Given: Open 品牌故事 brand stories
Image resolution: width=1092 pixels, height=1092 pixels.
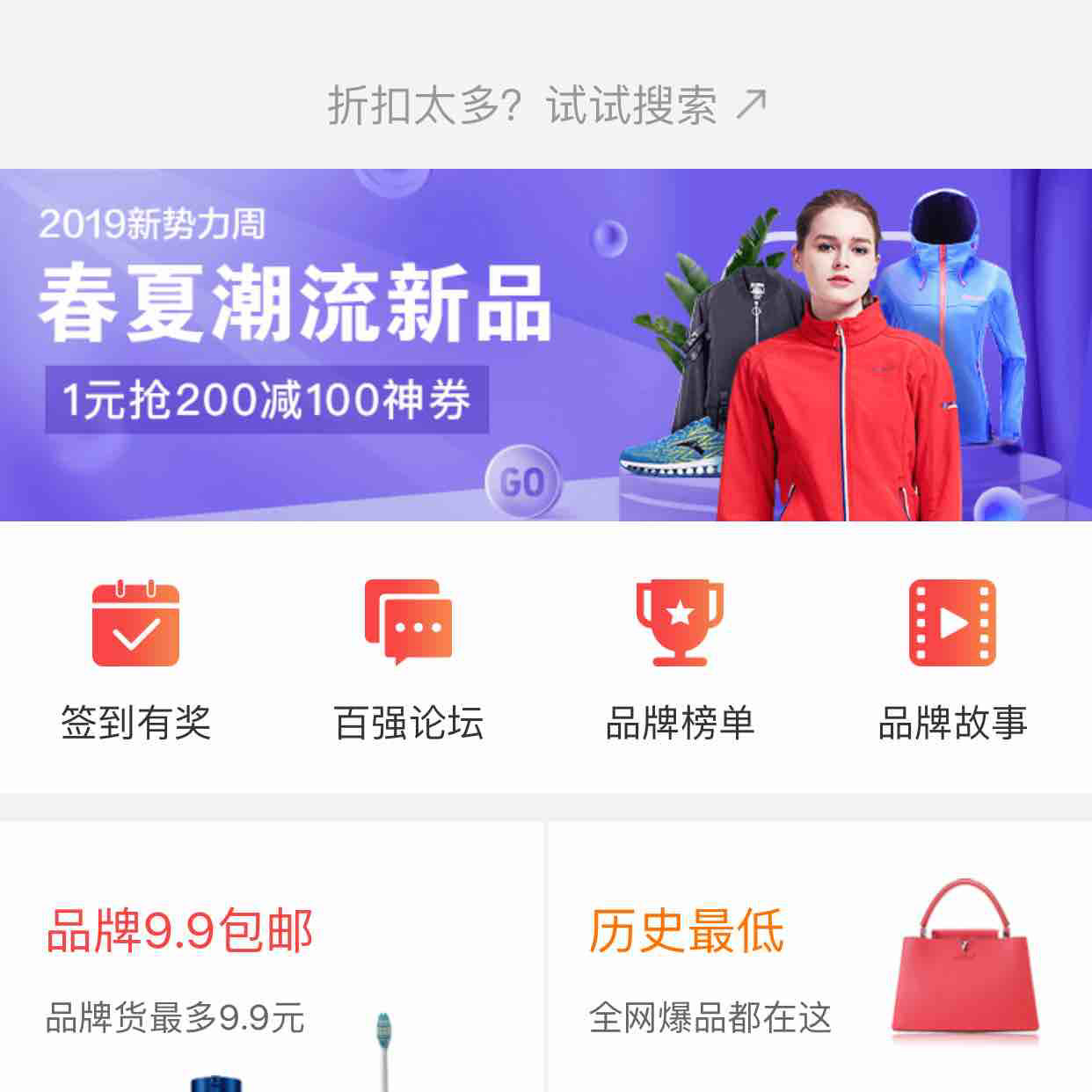Looking at the screenshot, I should (952, 659).
